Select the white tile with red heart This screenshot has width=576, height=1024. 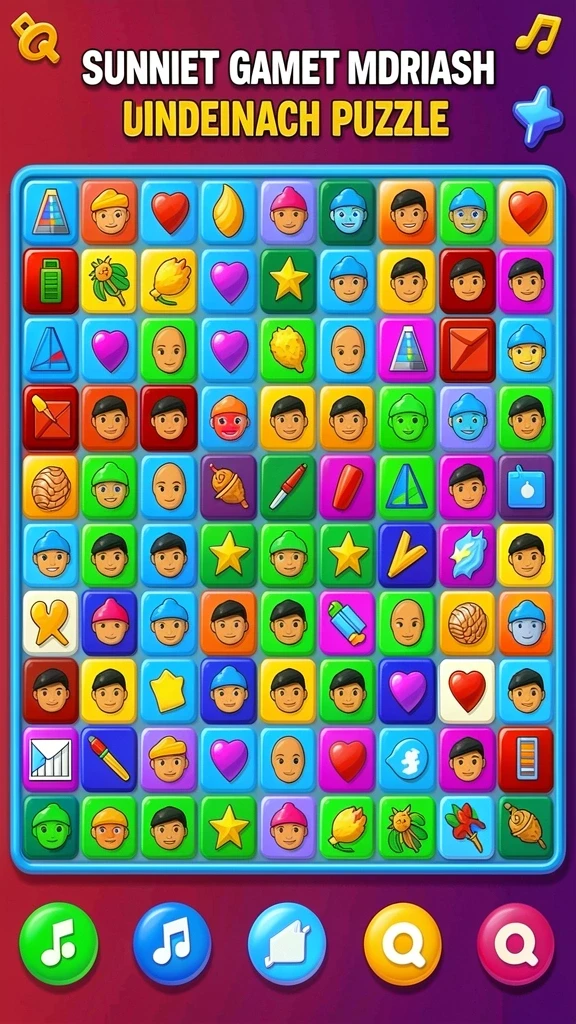(466, 691)
